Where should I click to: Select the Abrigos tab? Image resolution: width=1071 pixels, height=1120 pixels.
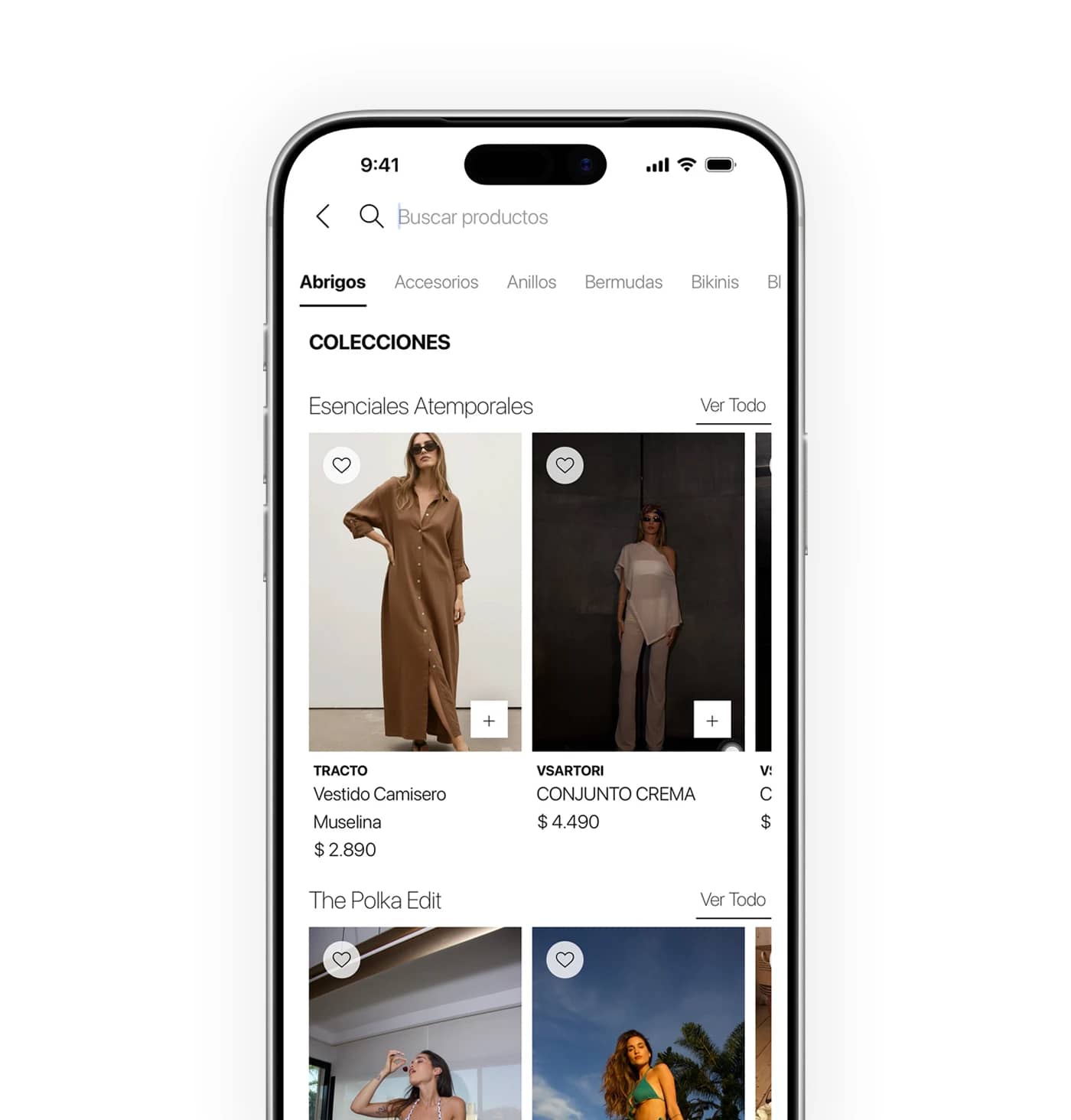click(332, 282)
